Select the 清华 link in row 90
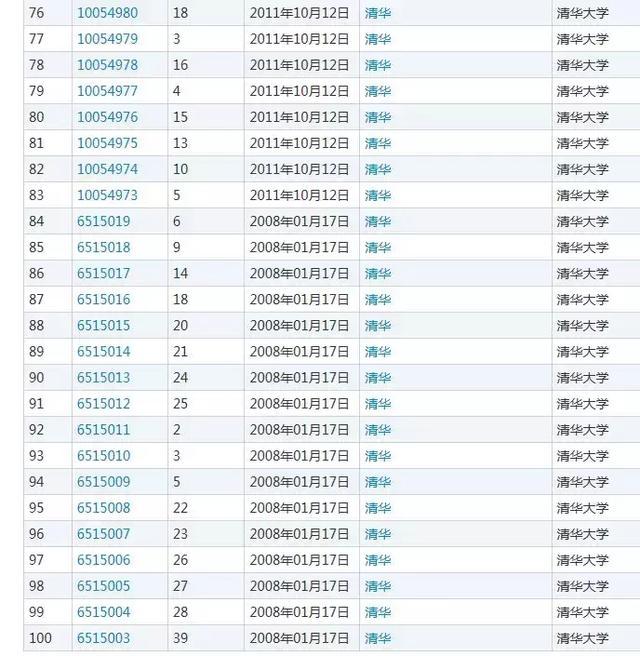Viewport: 640px width, 656px height. (x=377, y=377)
